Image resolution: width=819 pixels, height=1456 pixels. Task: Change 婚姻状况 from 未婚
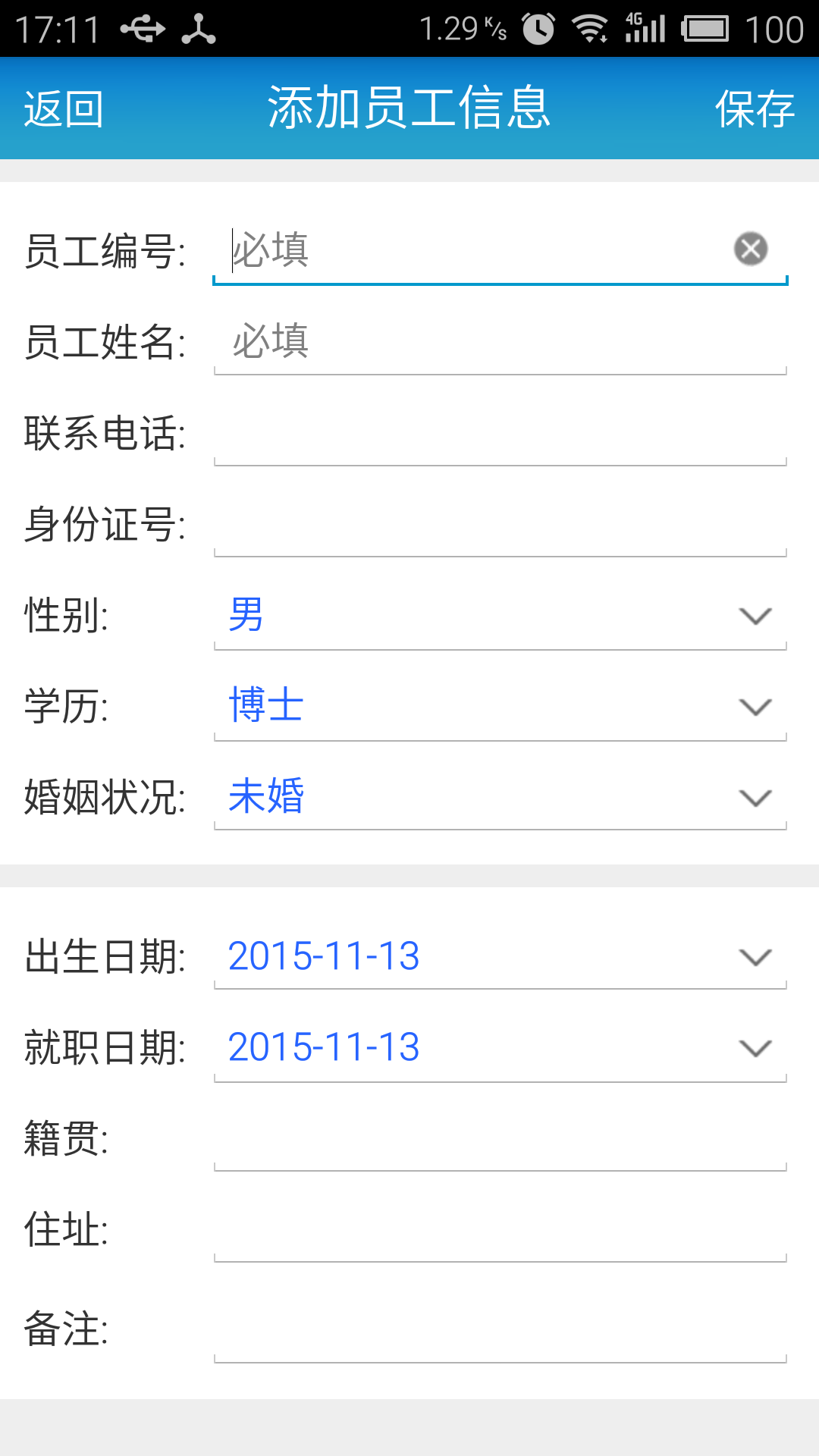500,796
